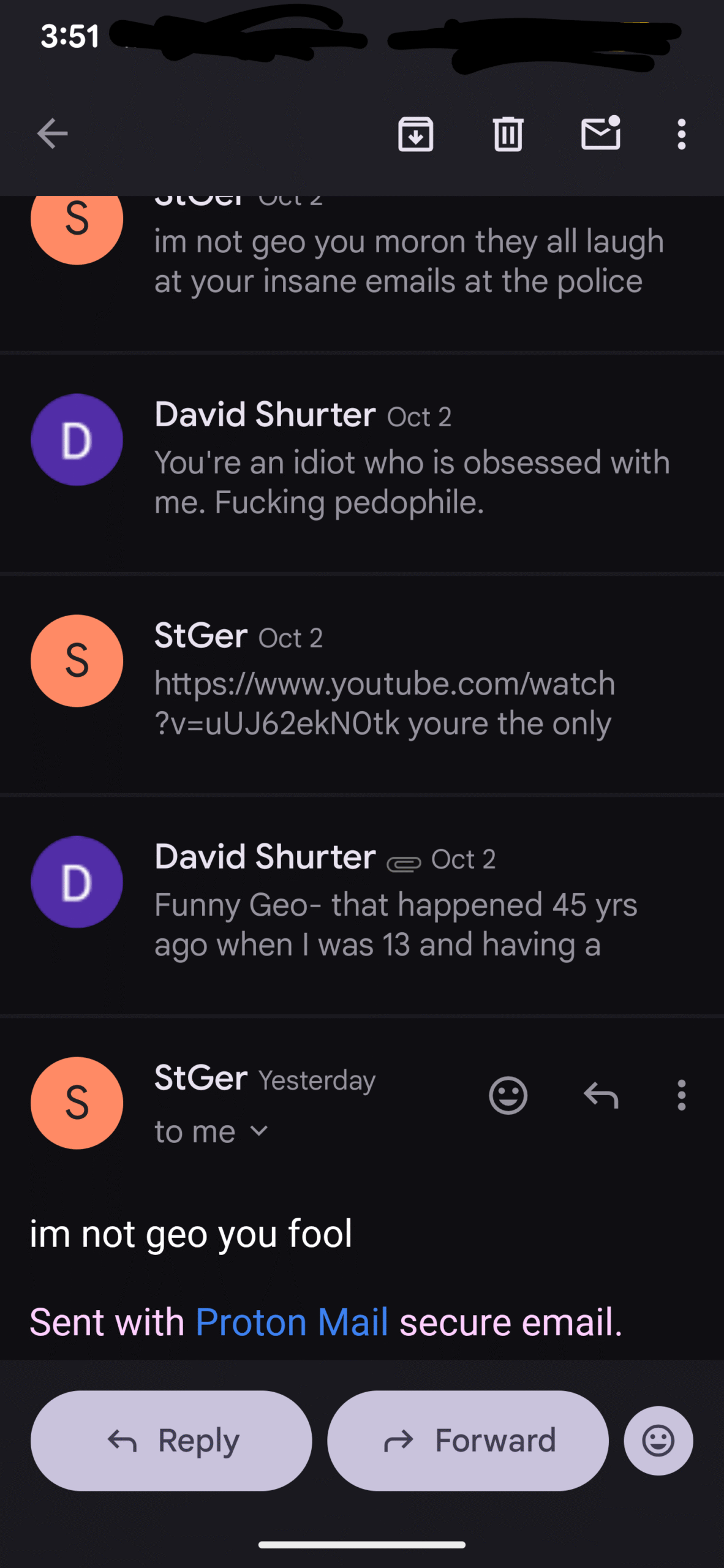The height and width of the screenshot is (1568, 724).
Task: Forward this email
Action: (x=468, y=1441)
